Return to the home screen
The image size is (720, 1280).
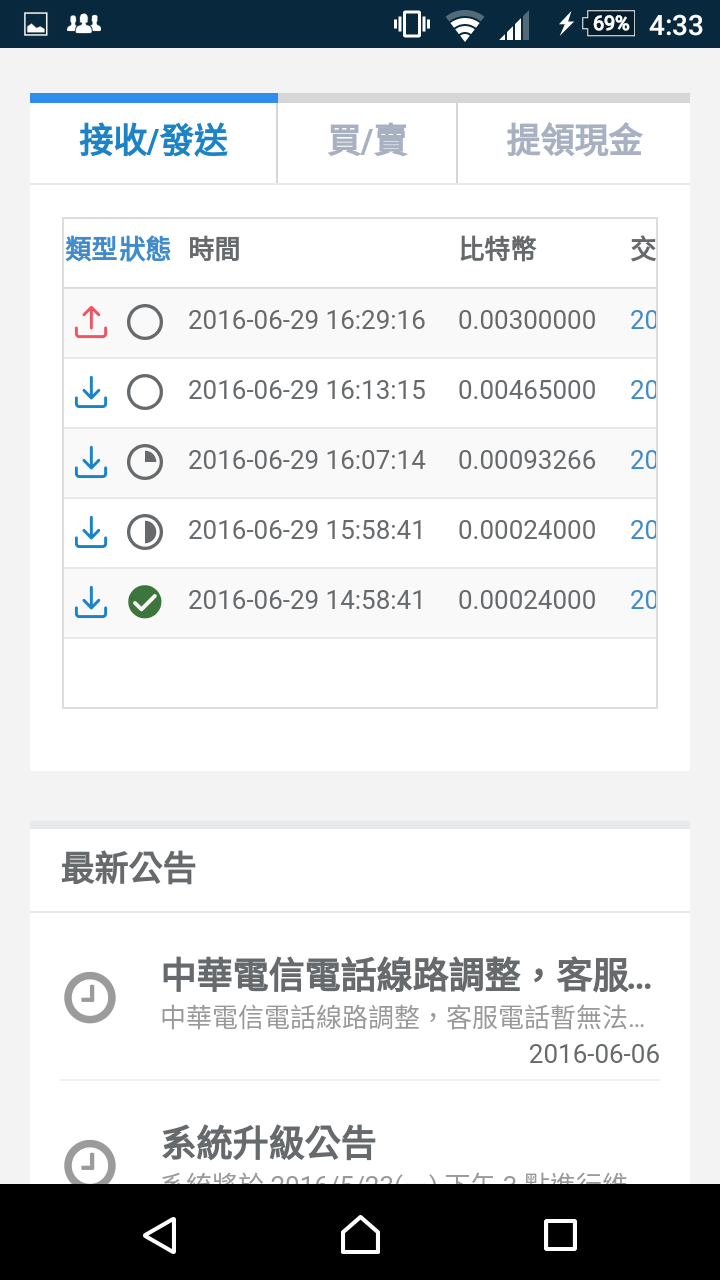[x=360, y=1234]
